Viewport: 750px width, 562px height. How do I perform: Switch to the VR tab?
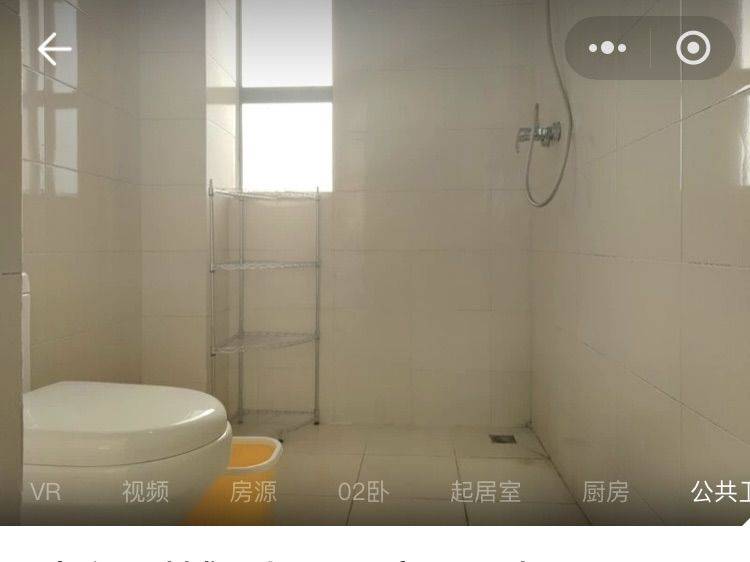tap(46, 492)
